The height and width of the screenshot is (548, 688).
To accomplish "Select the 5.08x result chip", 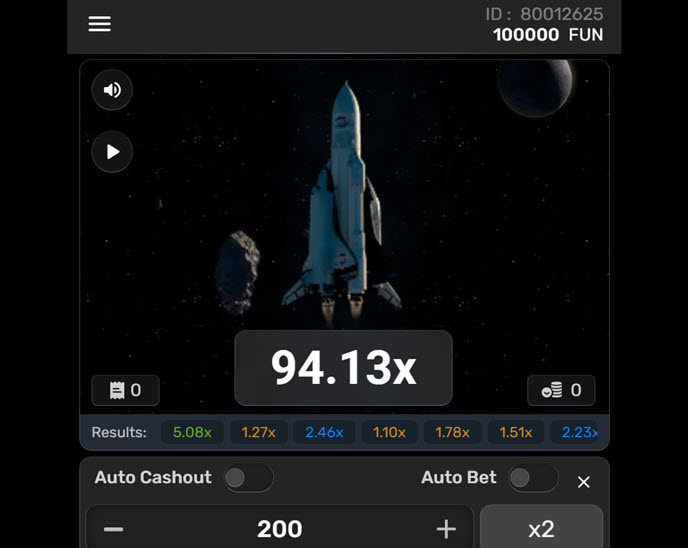I will [x=192, y=432].
